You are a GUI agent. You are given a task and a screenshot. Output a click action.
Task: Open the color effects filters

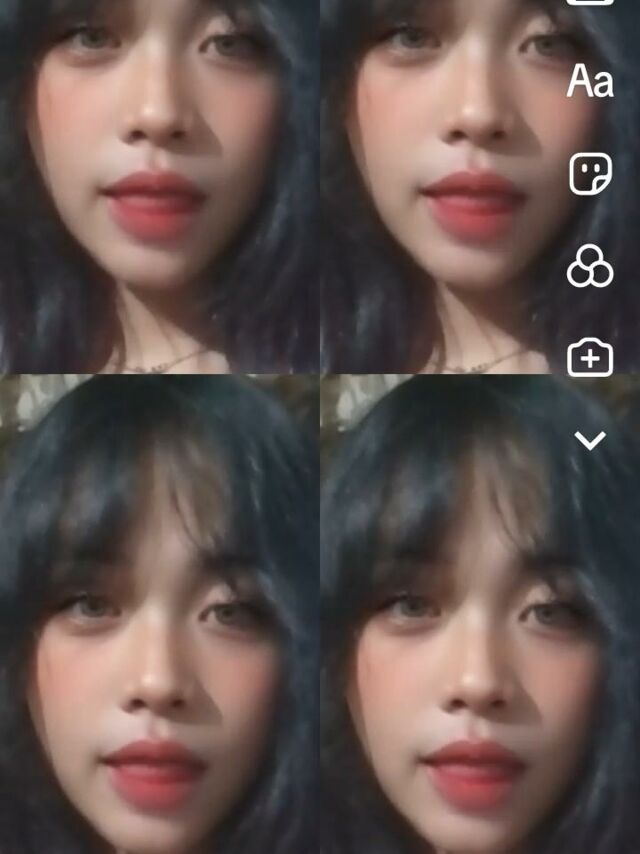tap(590, 266)
